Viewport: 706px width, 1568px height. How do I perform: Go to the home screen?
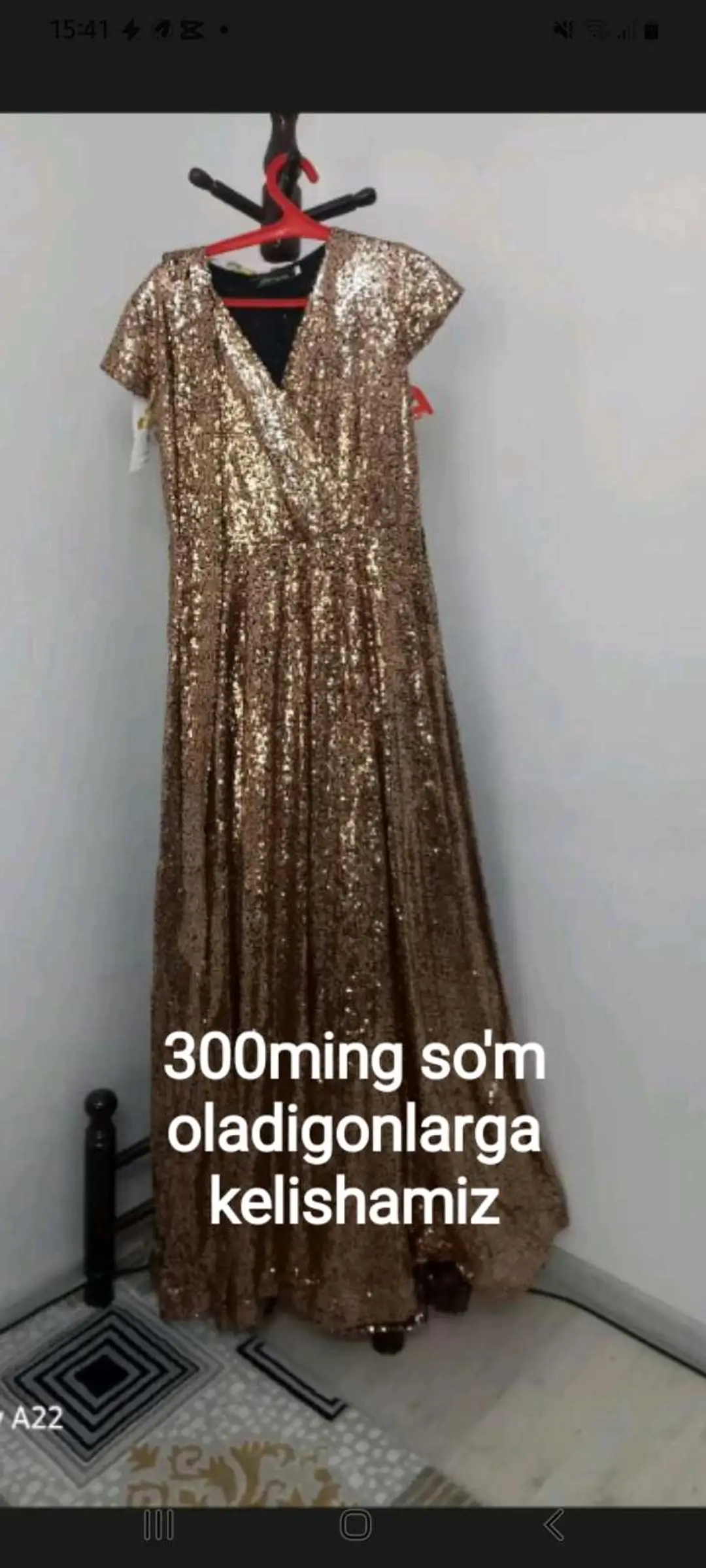pos(356,1526)
